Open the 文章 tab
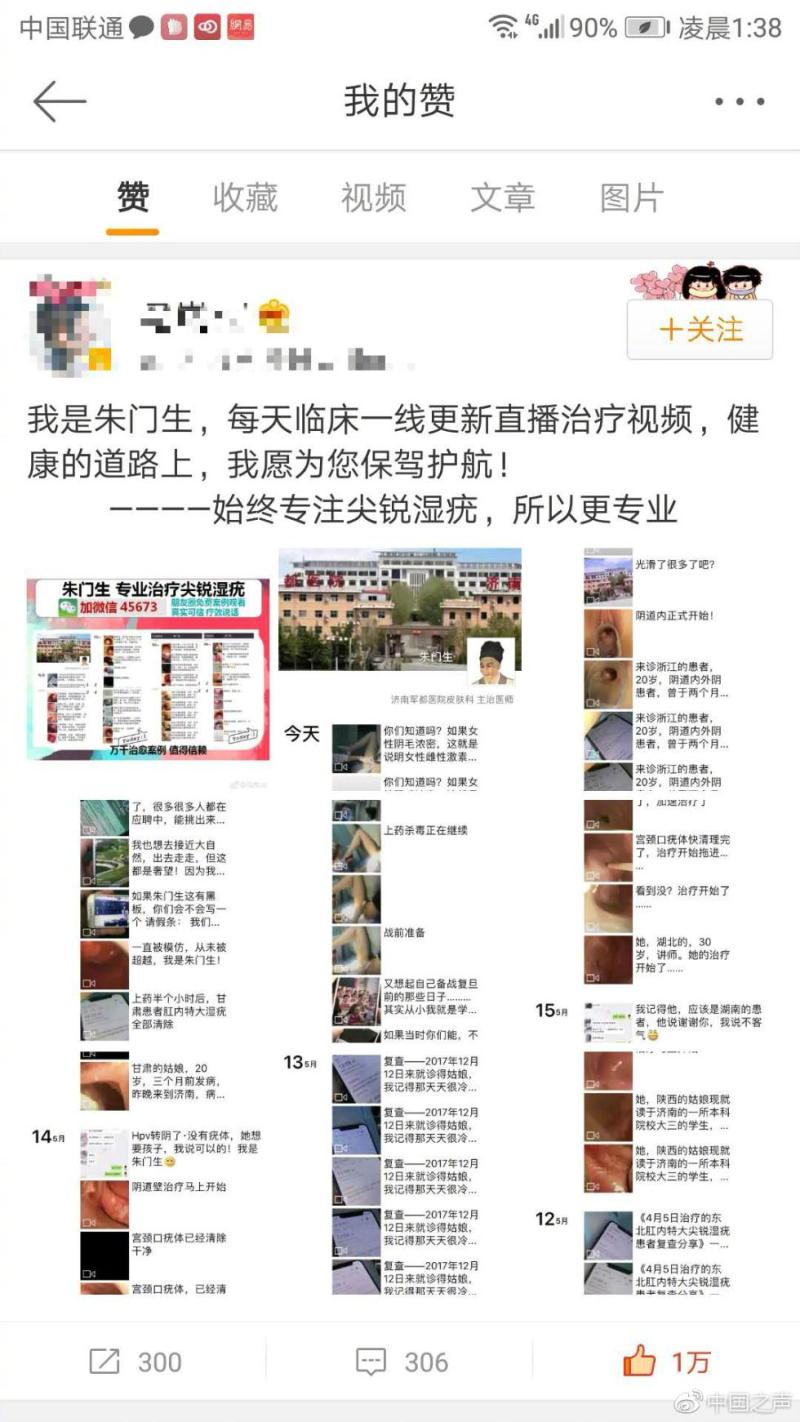Screen dimensions: 800x1422 point(503,198)
